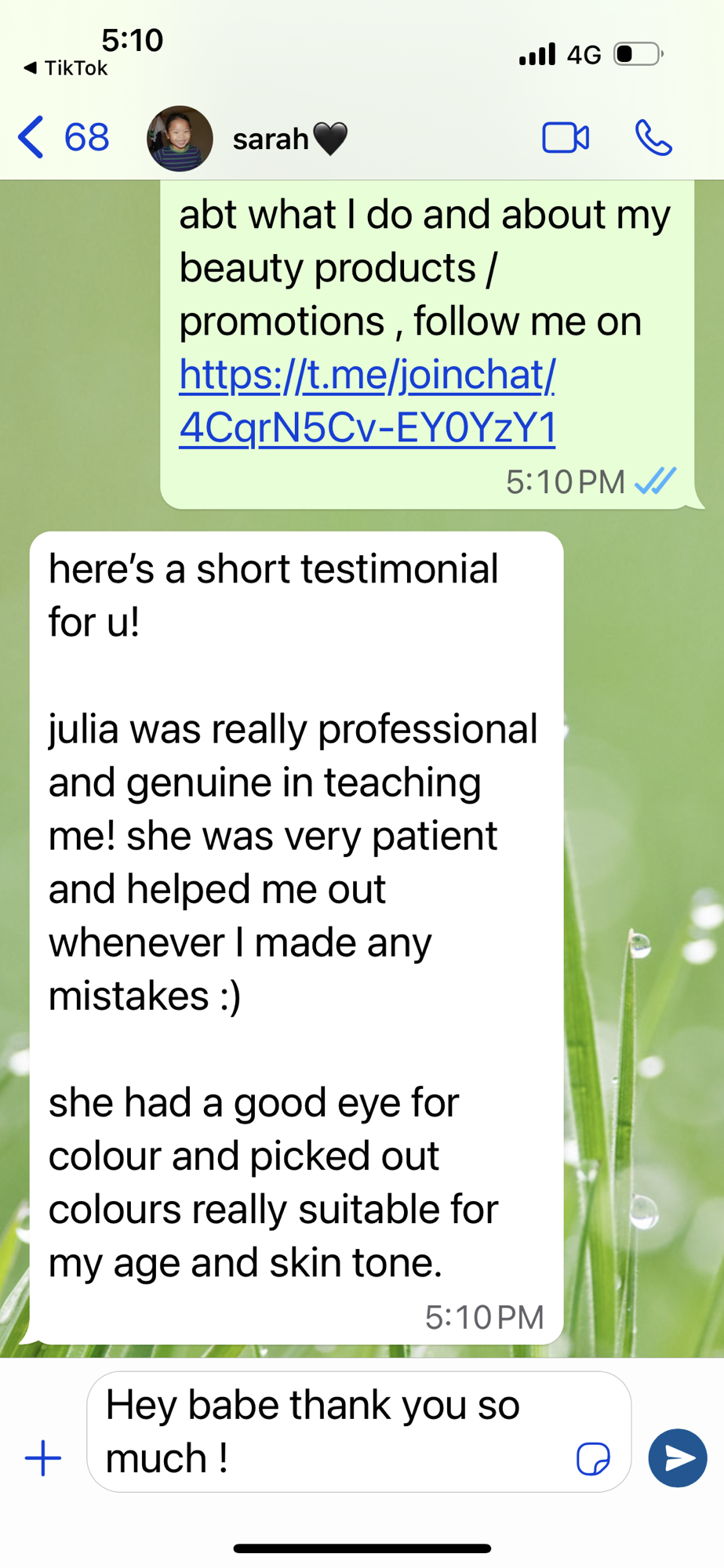This screenshot has width=724, height=1568.
Task: Start a video call with sarah
Action: (566, 138)
